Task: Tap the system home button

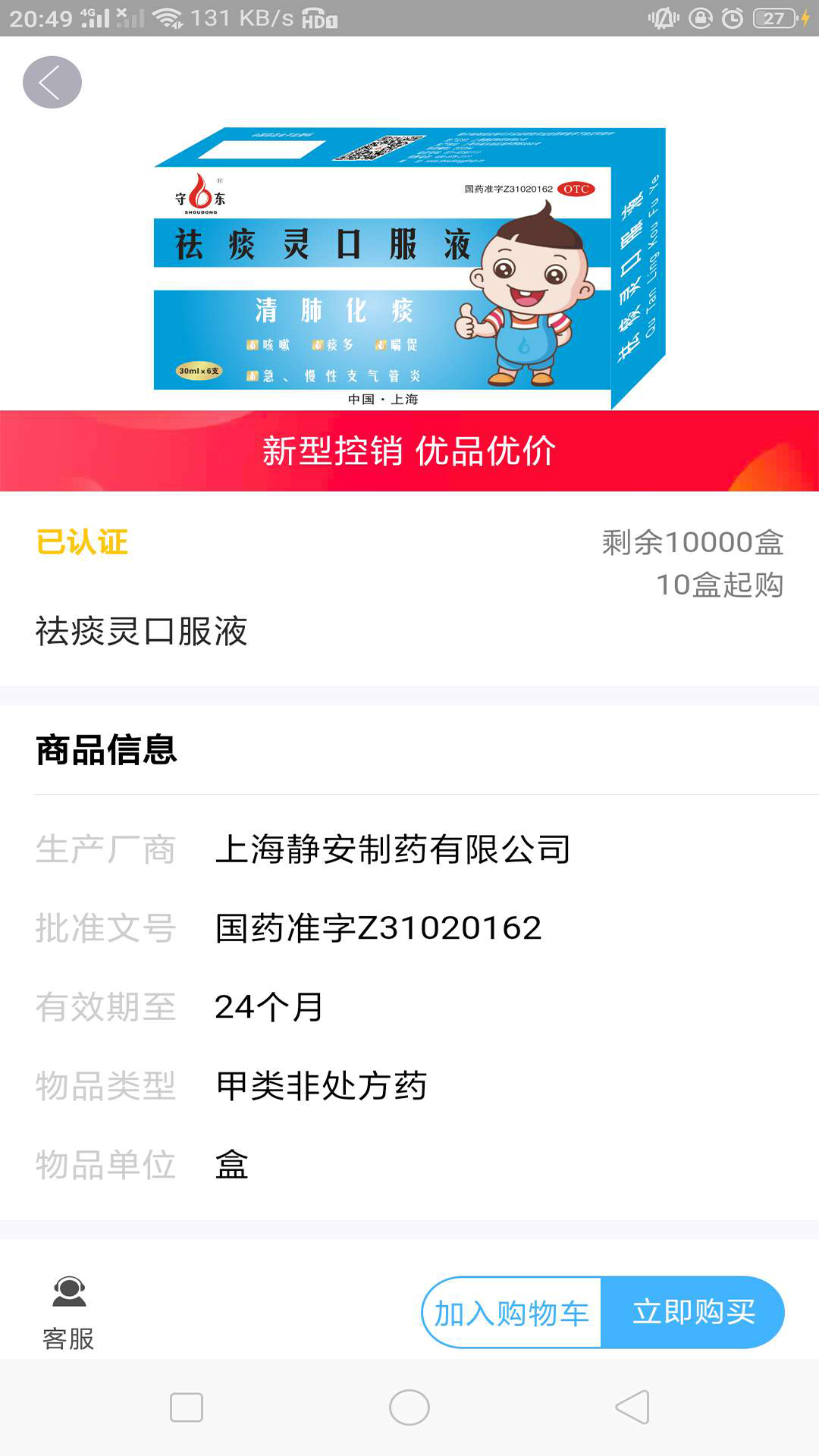Action: click(x=409, y=1407)
